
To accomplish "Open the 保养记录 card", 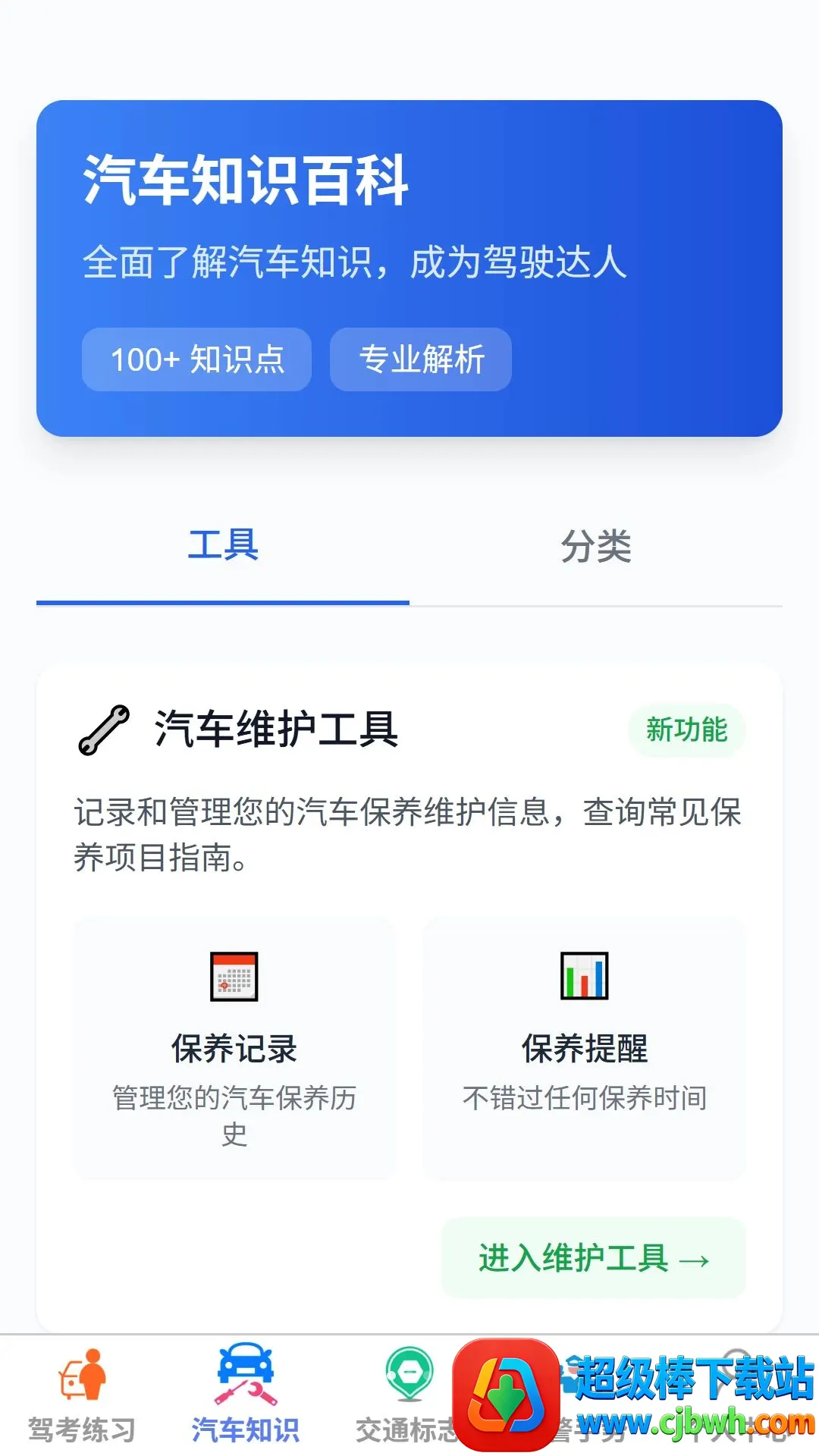I will click(234, 1050).
